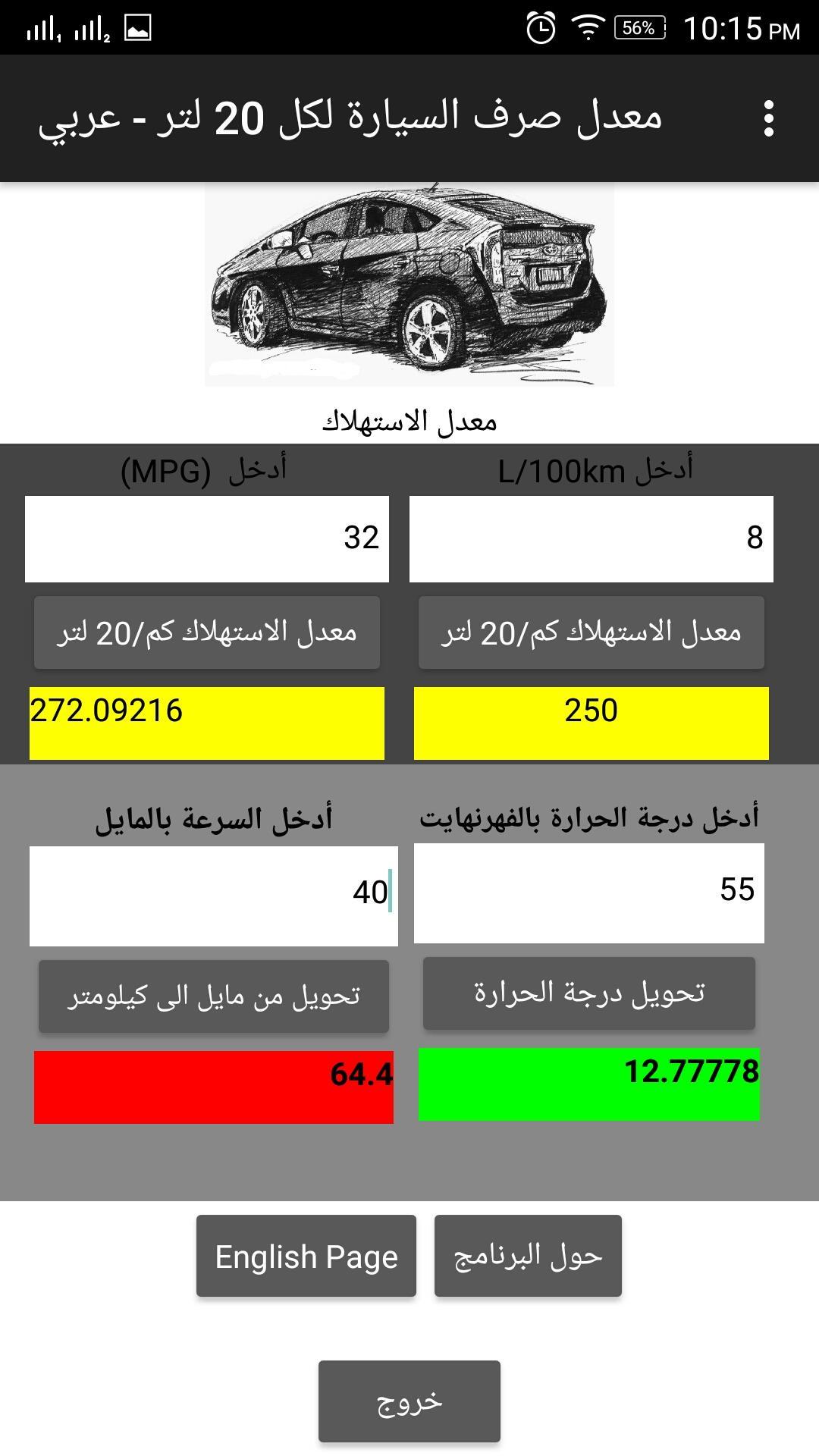The height and width of the screenshot is (1456, 819).
Task: Switch to the English Page
Action: (306, 1257)
